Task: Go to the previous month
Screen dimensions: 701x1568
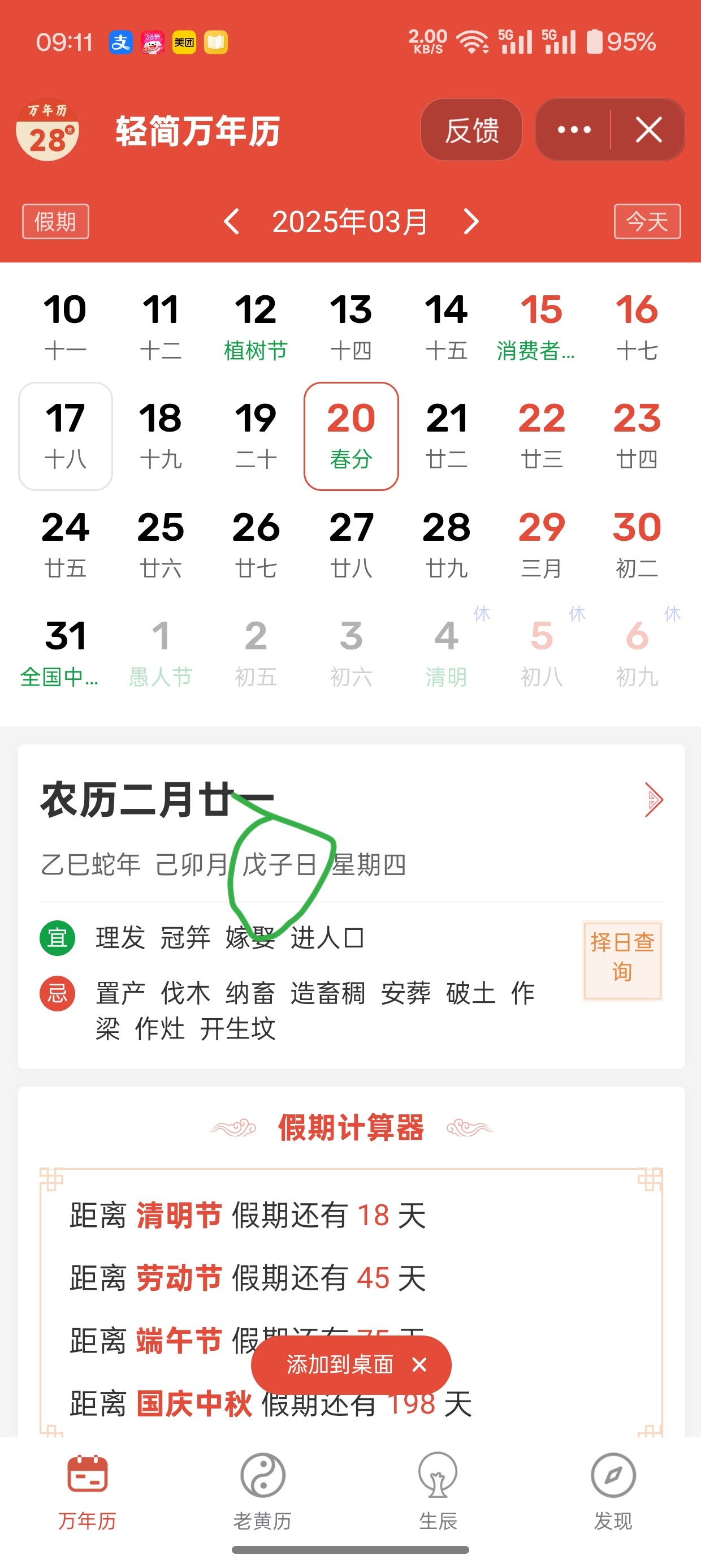Action: click(232, 222)
